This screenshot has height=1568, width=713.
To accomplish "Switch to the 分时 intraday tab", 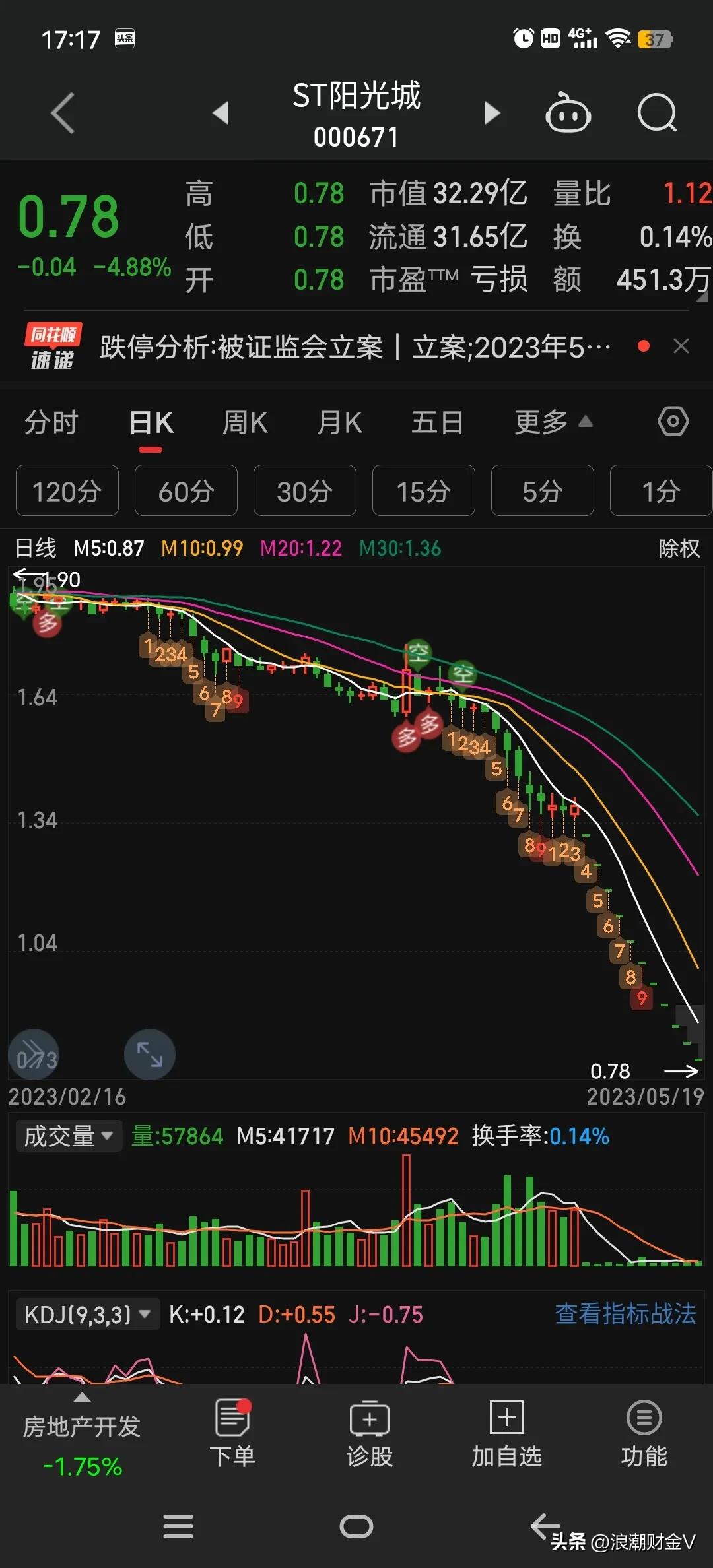I will (51, 422).
